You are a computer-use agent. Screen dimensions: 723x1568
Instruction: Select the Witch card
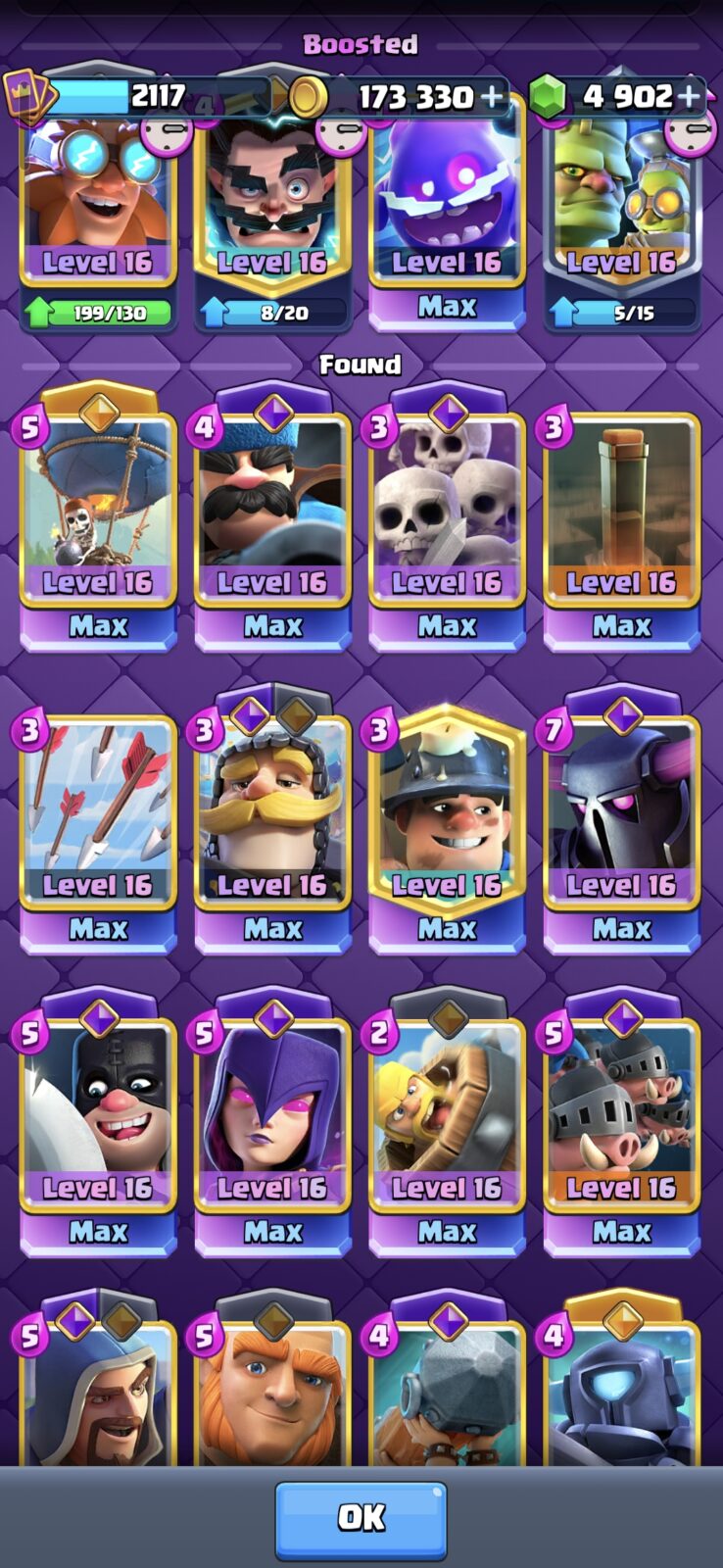(x=272, y=1123)
